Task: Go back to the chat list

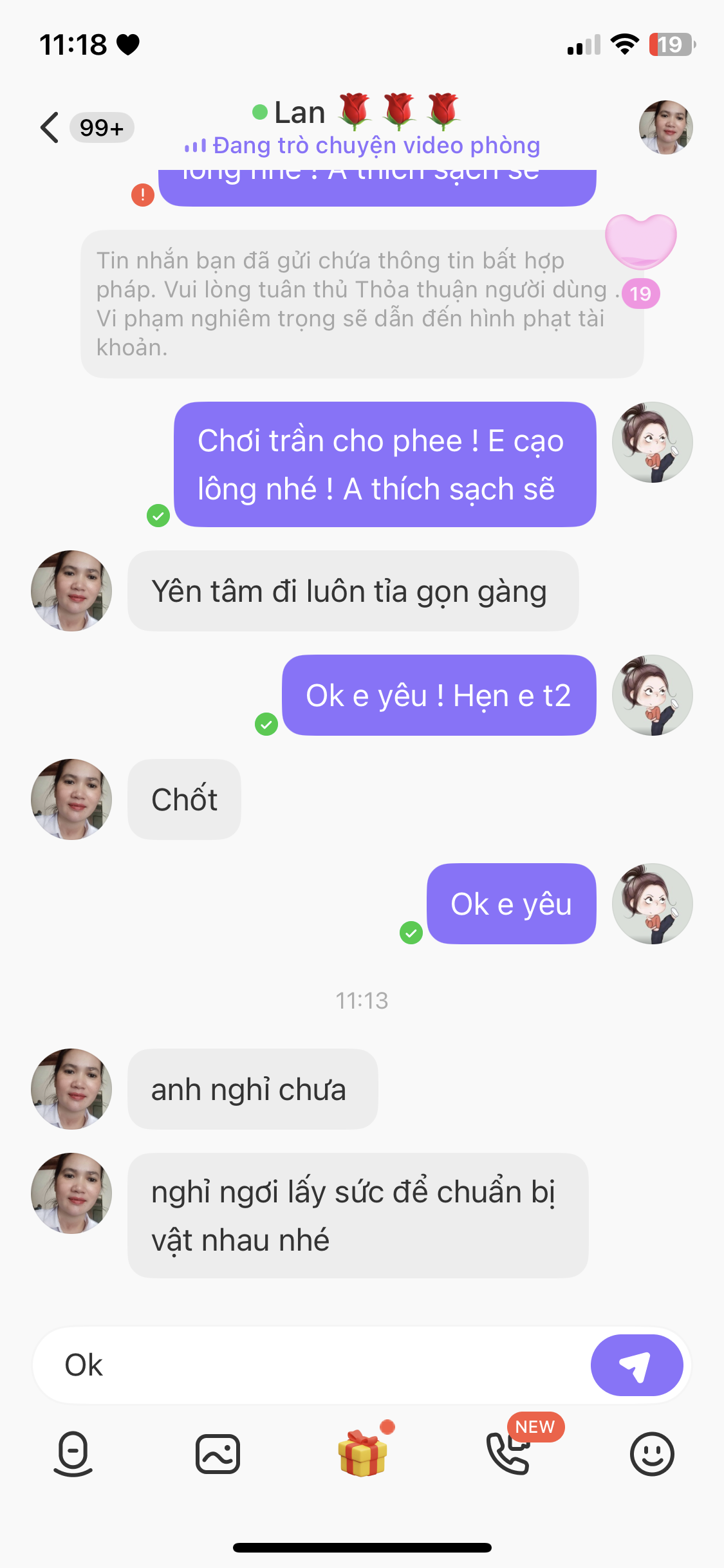Action: click(x=50, y=127)
